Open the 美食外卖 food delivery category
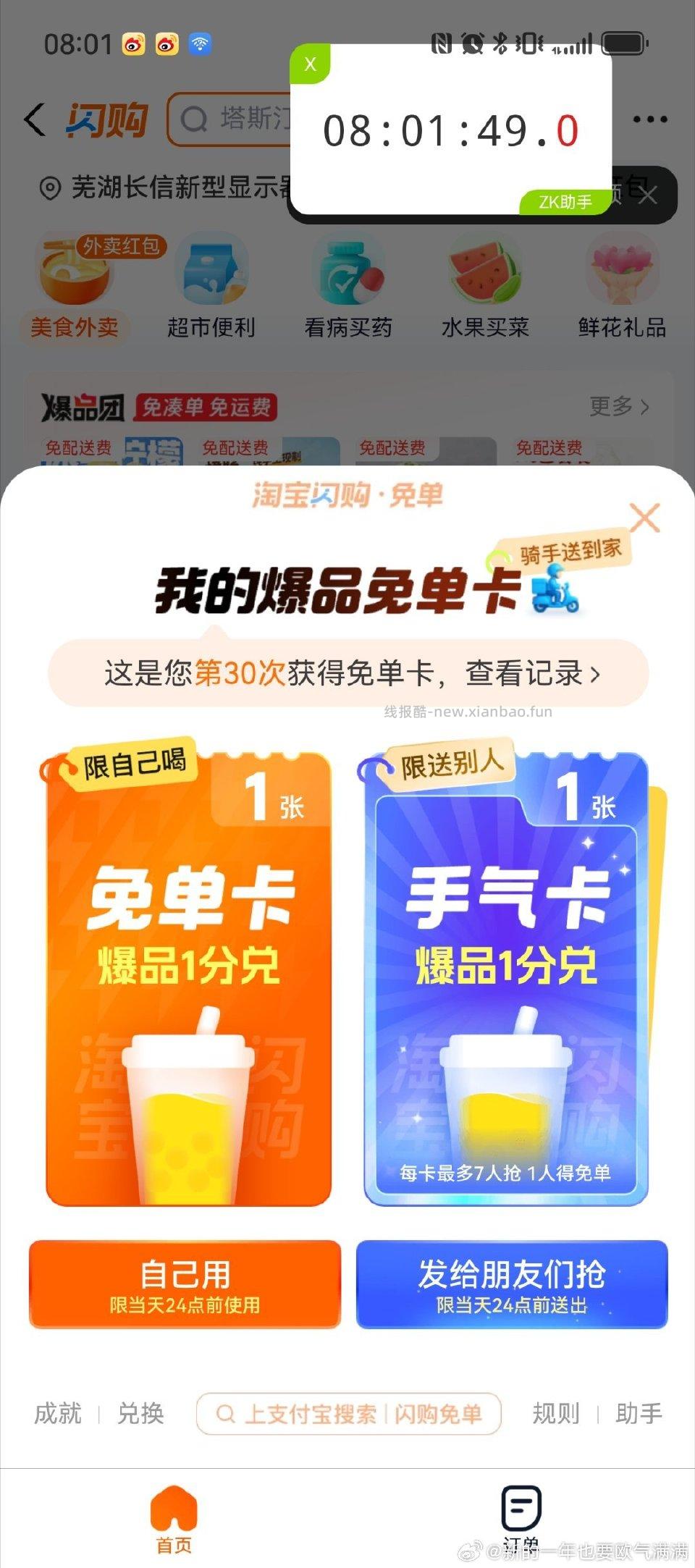The image size is (695, 1568). tap(75, 286)
